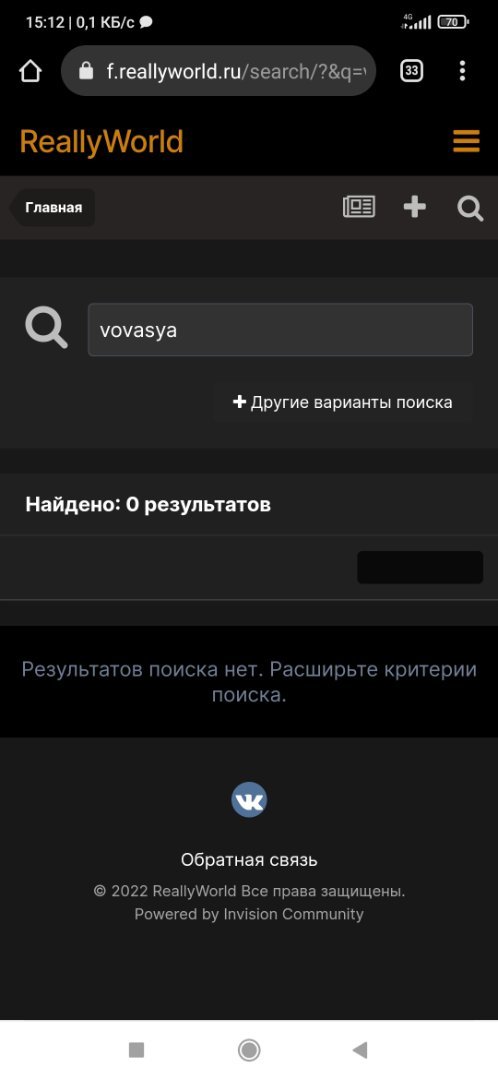This screenshot has width=498, height=1080.
Task: Tap the browser address bar
Action: [x=219, y=71]
